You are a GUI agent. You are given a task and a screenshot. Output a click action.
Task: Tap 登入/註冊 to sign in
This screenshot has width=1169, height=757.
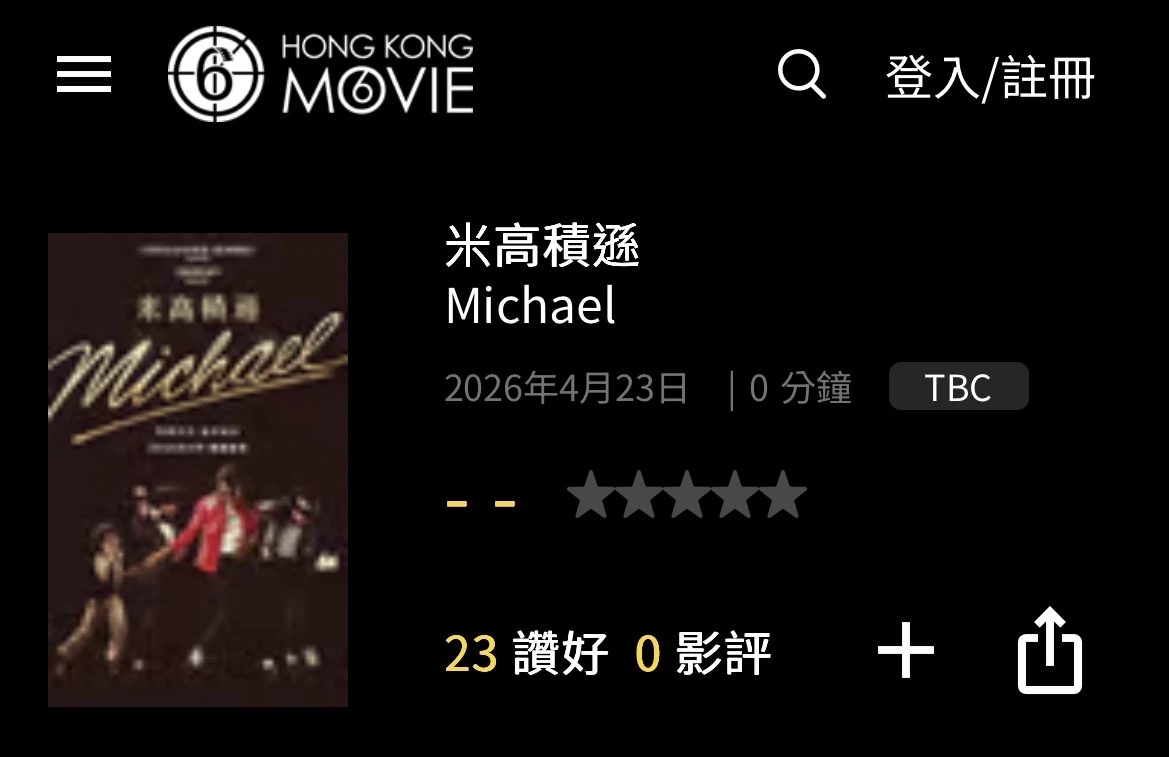pyautogui.click(x=990, y=78)
